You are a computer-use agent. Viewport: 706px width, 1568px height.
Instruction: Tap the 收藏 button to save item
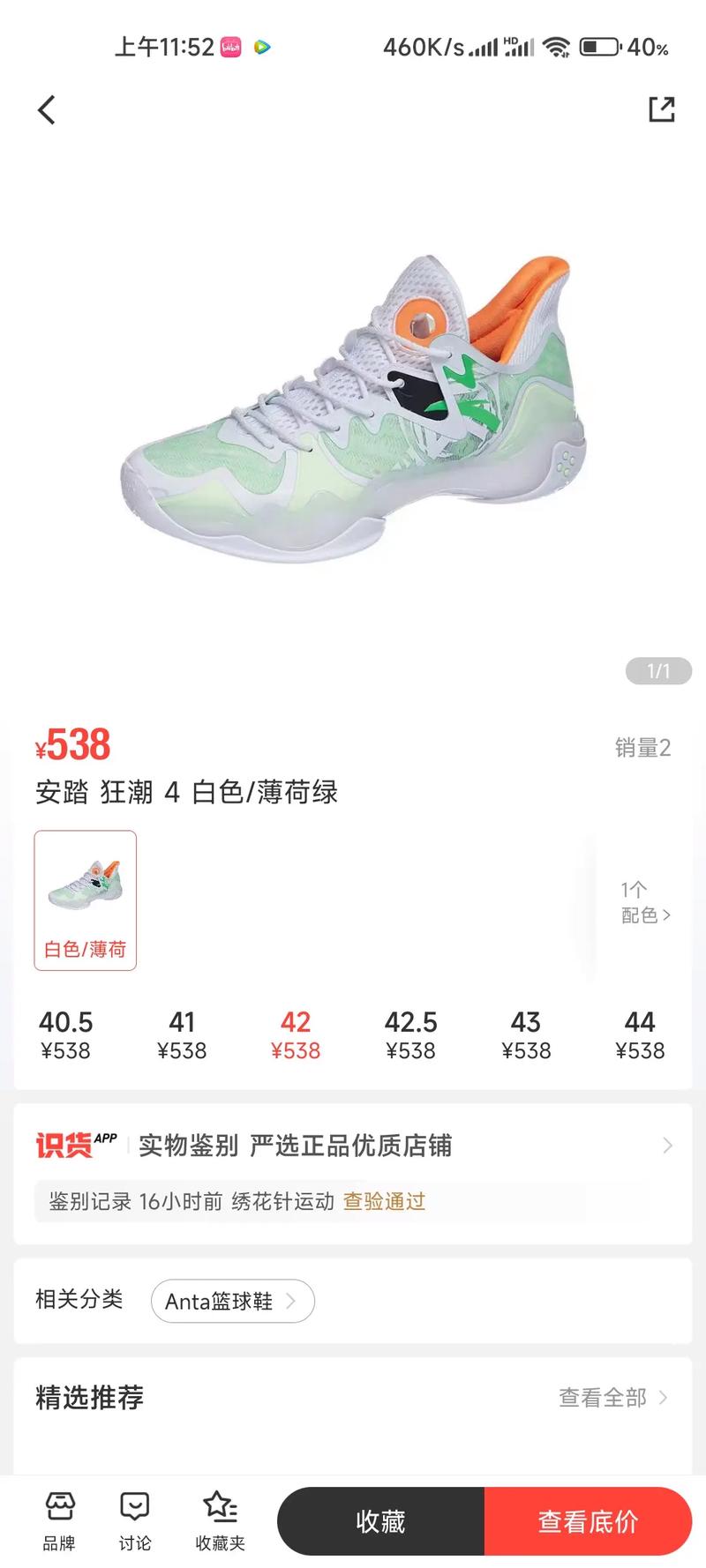pyautogui.click(x=381, y=1521)
